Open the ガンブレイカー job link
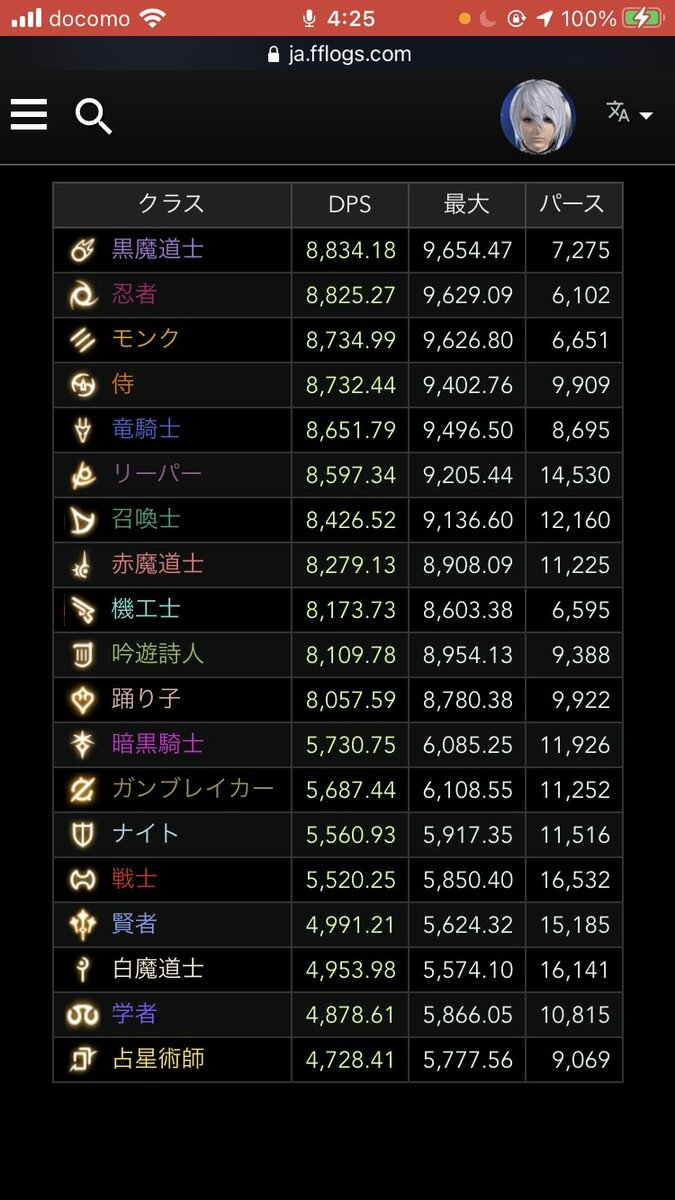Screen dimensions: 675x1200 pos(193,789)
